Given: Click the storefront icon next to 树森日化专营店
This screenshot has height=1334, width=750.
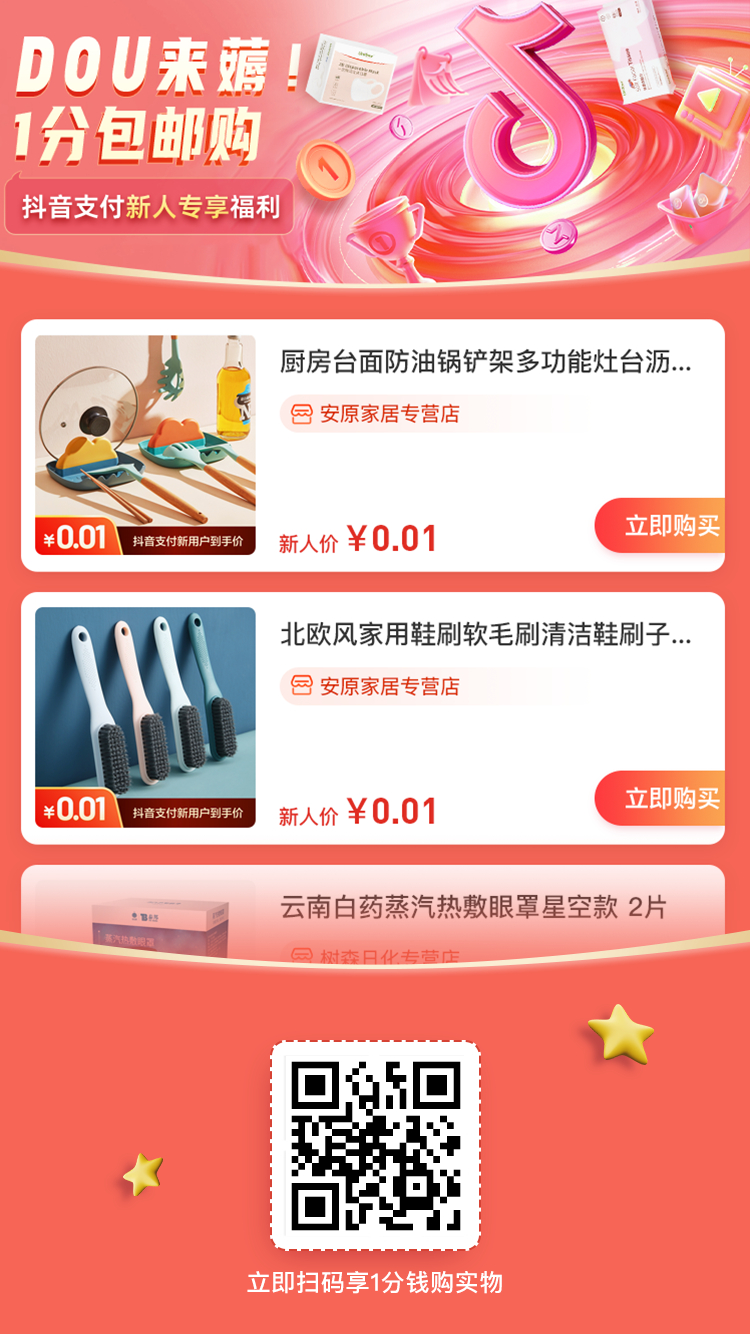Looking at the screenshot, I should coord(301,955).
